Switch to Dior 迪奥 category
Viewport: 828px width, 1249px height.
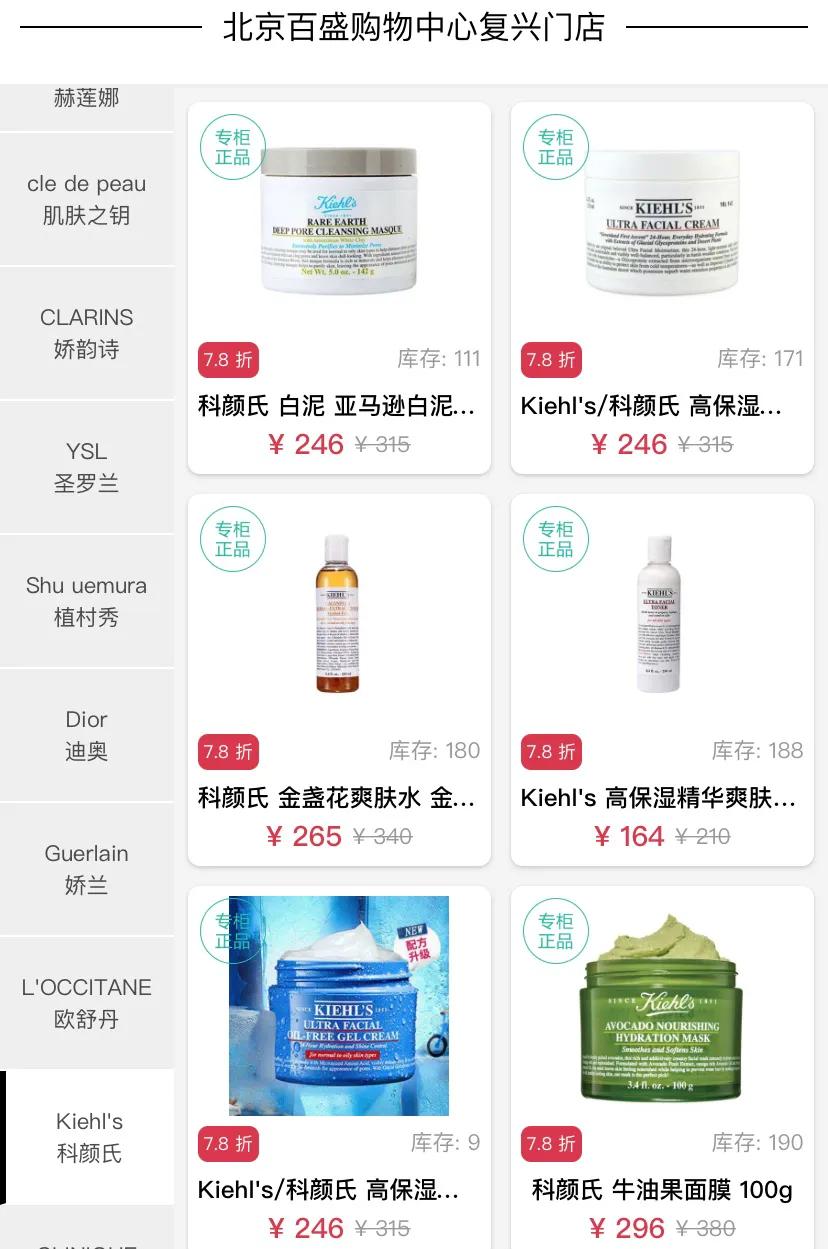[x=86, y=736]
